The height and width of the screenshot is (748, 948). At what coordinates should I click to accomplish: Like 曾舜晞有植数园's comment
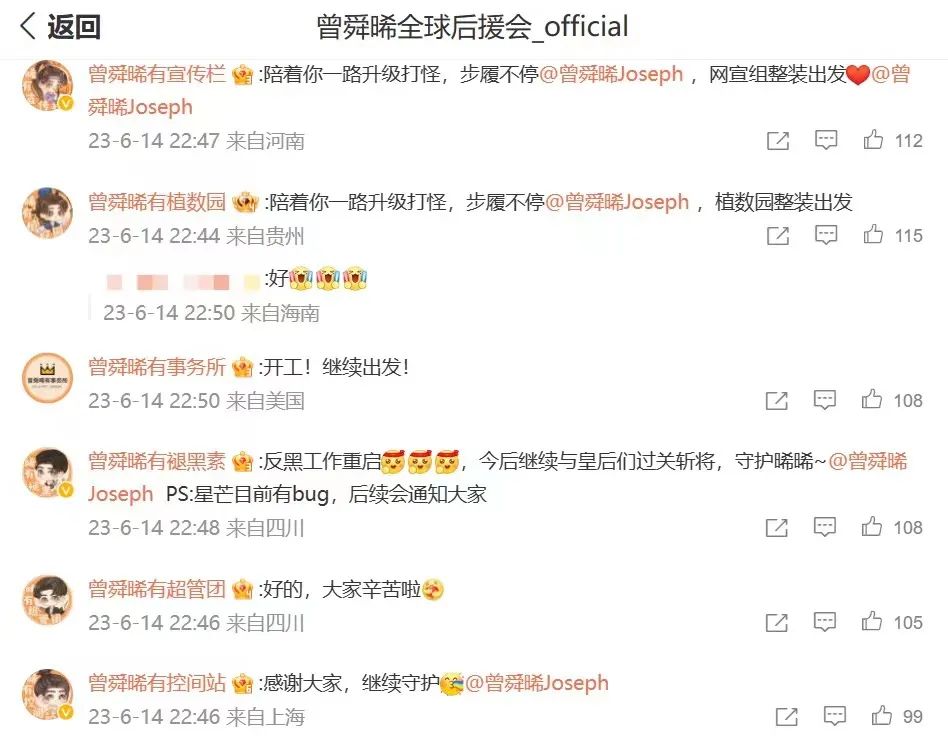[x=874, y=236]
